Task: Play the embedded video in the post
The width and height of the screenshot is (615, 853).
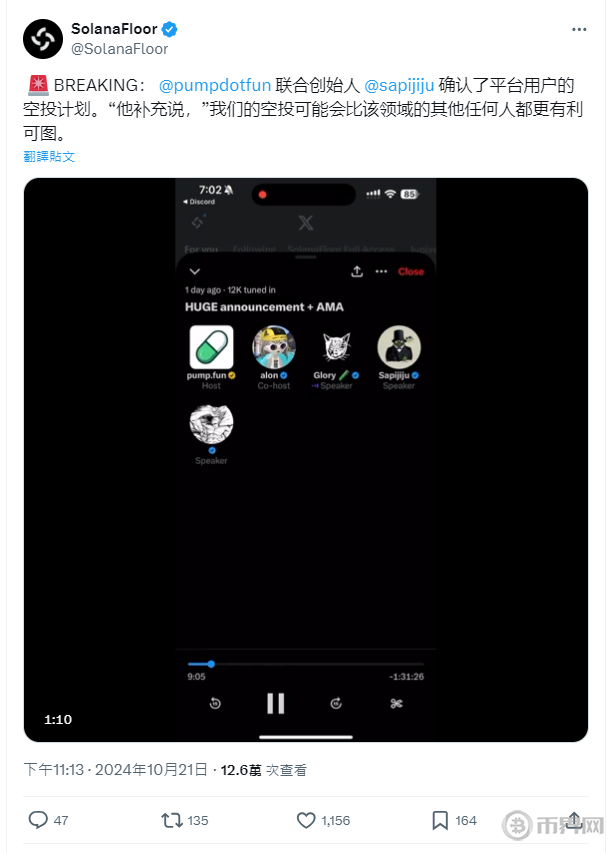Action: pyautogui.click(x=306, y=460)
